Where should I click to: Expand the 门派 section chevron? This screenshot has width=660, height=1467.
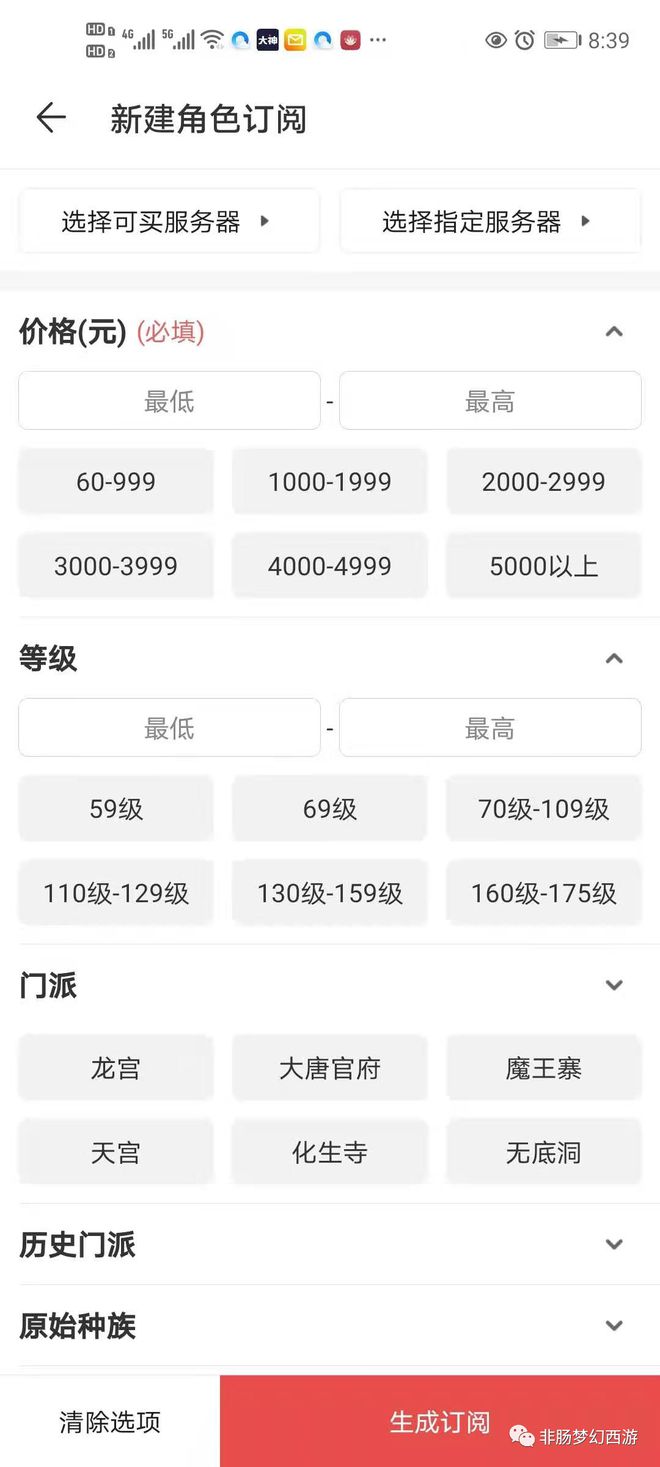(x=614, y=985)
